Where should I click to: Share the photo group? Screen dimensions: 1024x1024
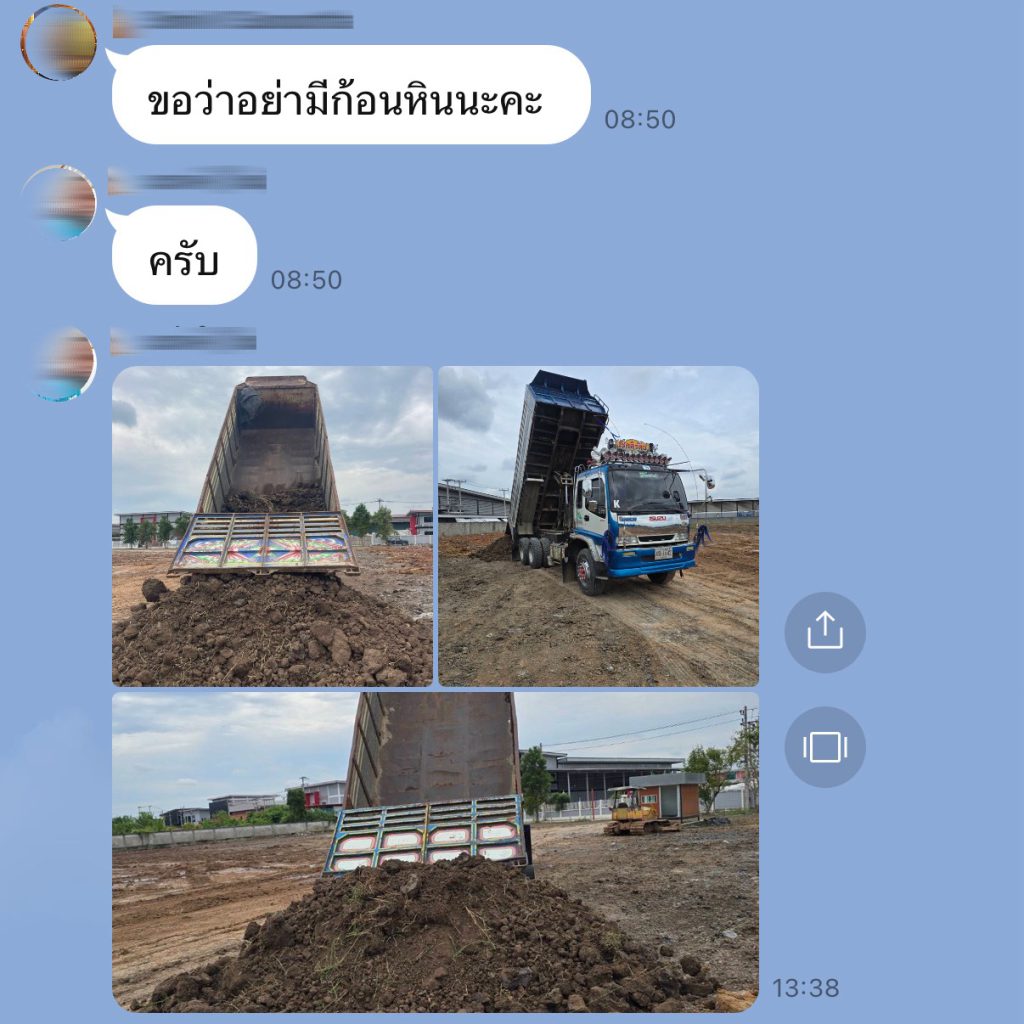[x=825, y=632]
